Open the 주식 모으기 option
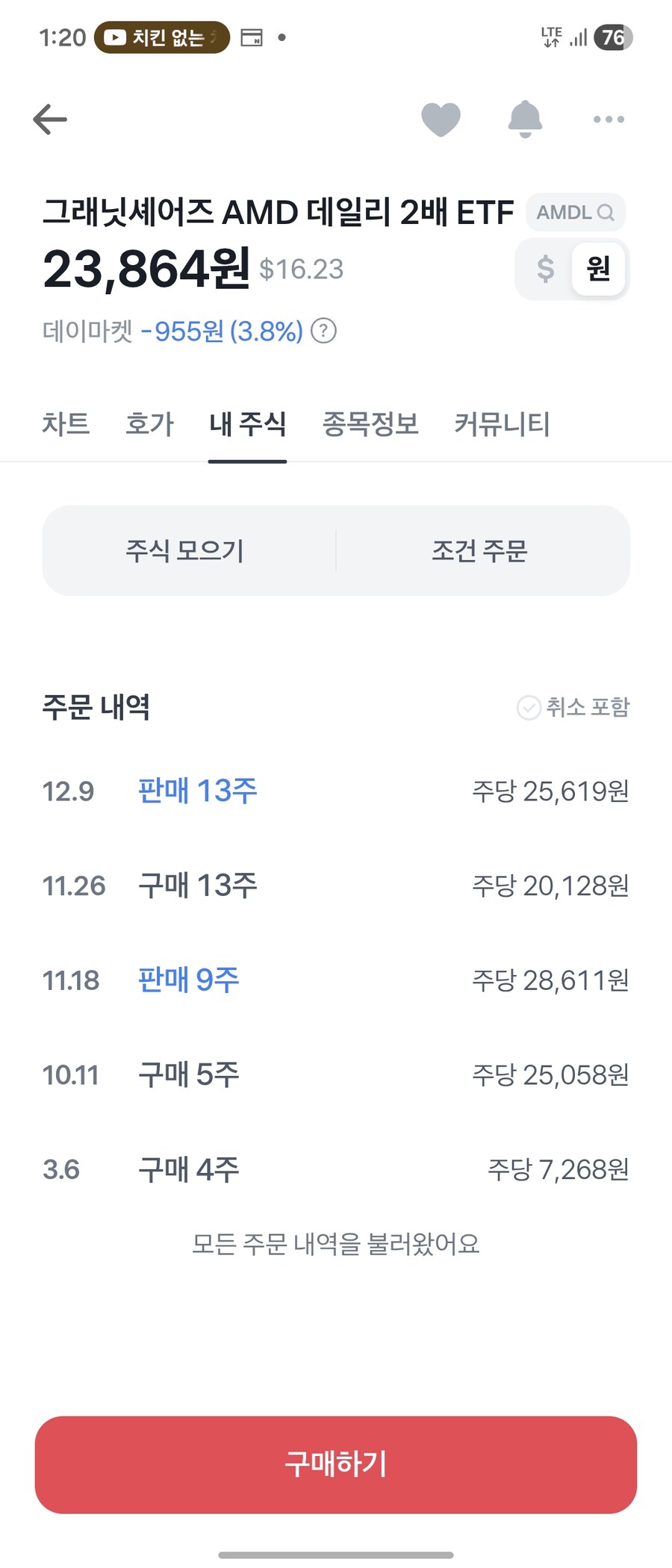 pyautogui.click(x=187, y=551)
